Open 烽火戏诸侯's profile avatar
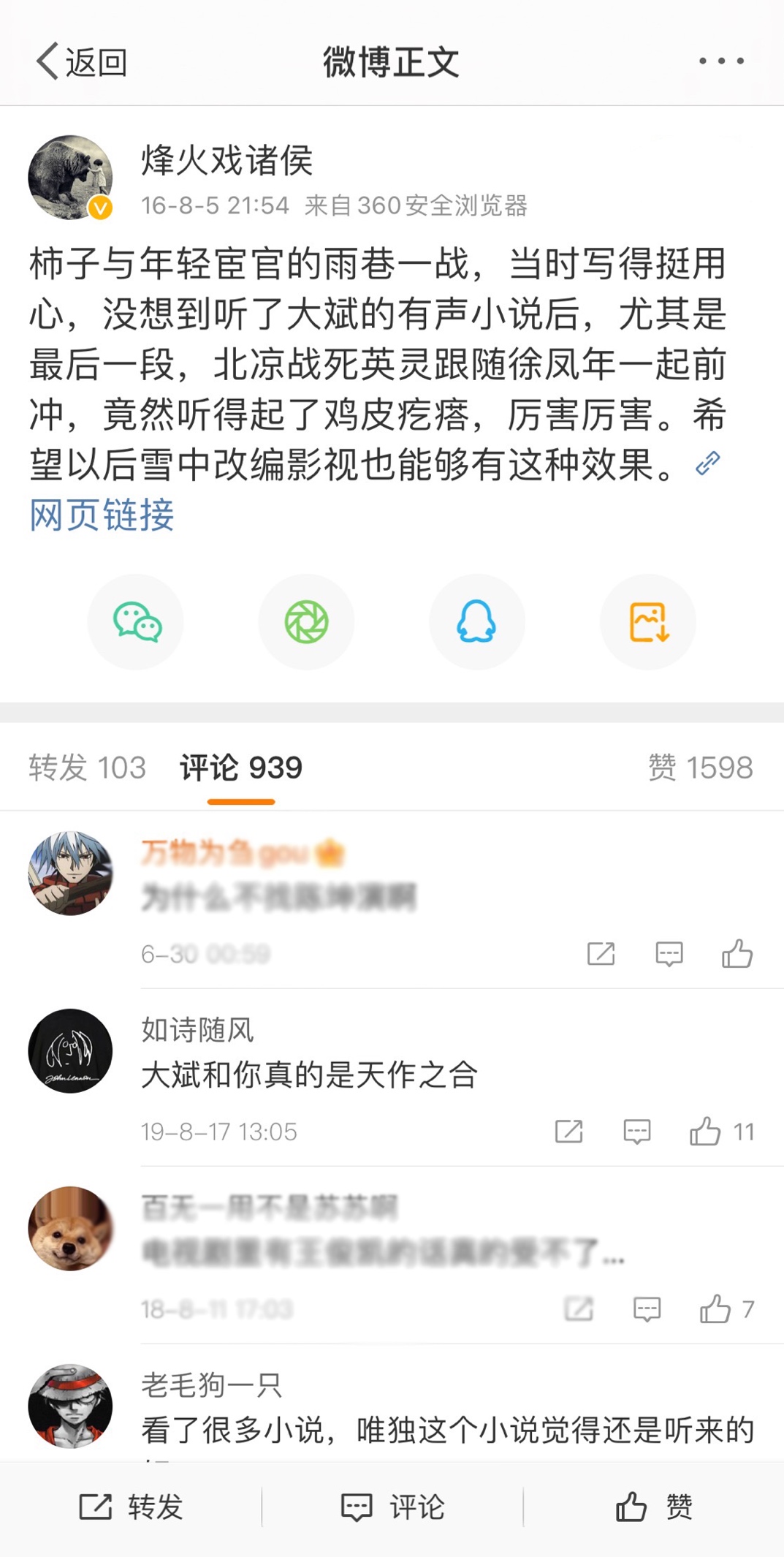The width and height of the screenshot is (784, 1557). pos(70,177)
